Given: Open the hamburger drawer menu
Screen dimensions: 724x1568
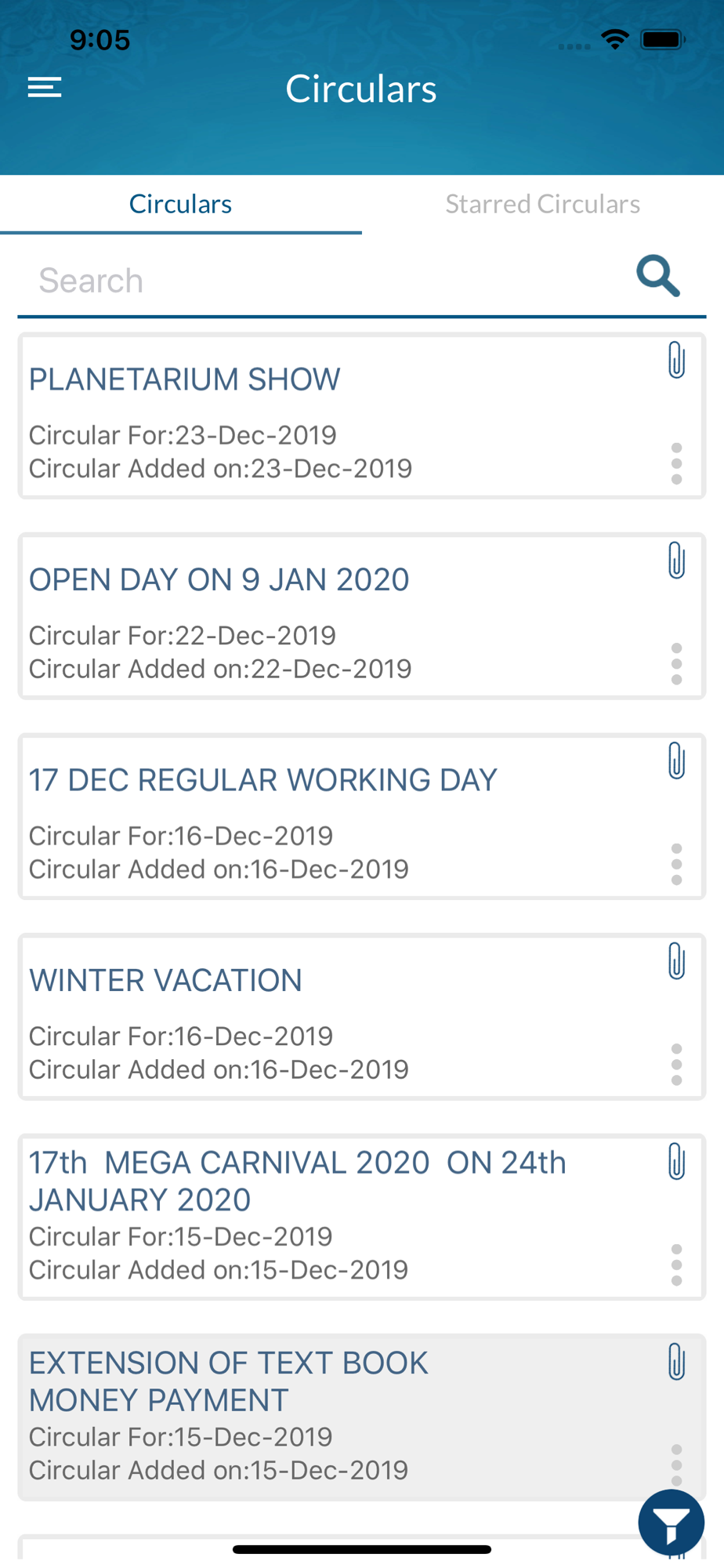Looking at the screenshot, I should (x=45, y=88).
